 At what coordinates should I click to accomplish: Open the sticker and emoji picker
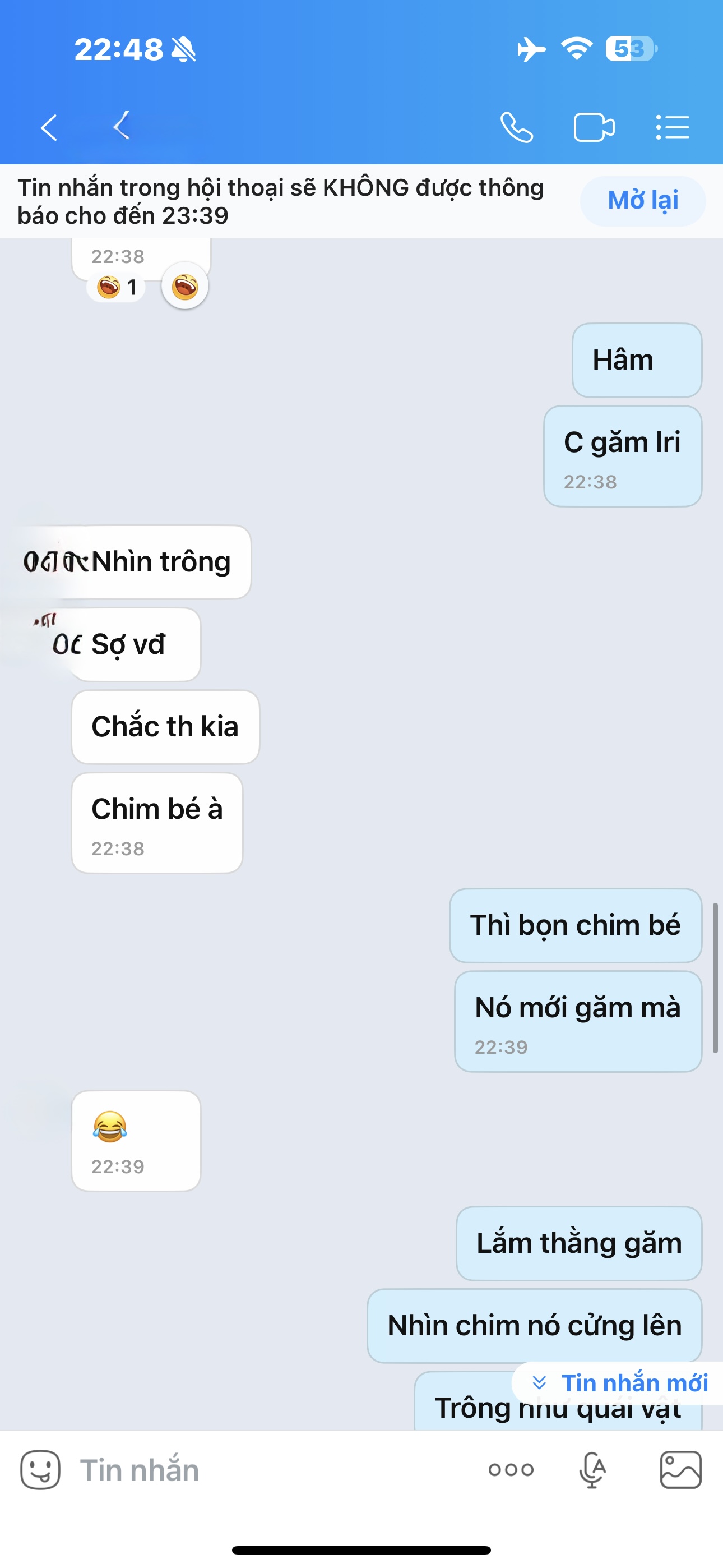[40, 1469]
